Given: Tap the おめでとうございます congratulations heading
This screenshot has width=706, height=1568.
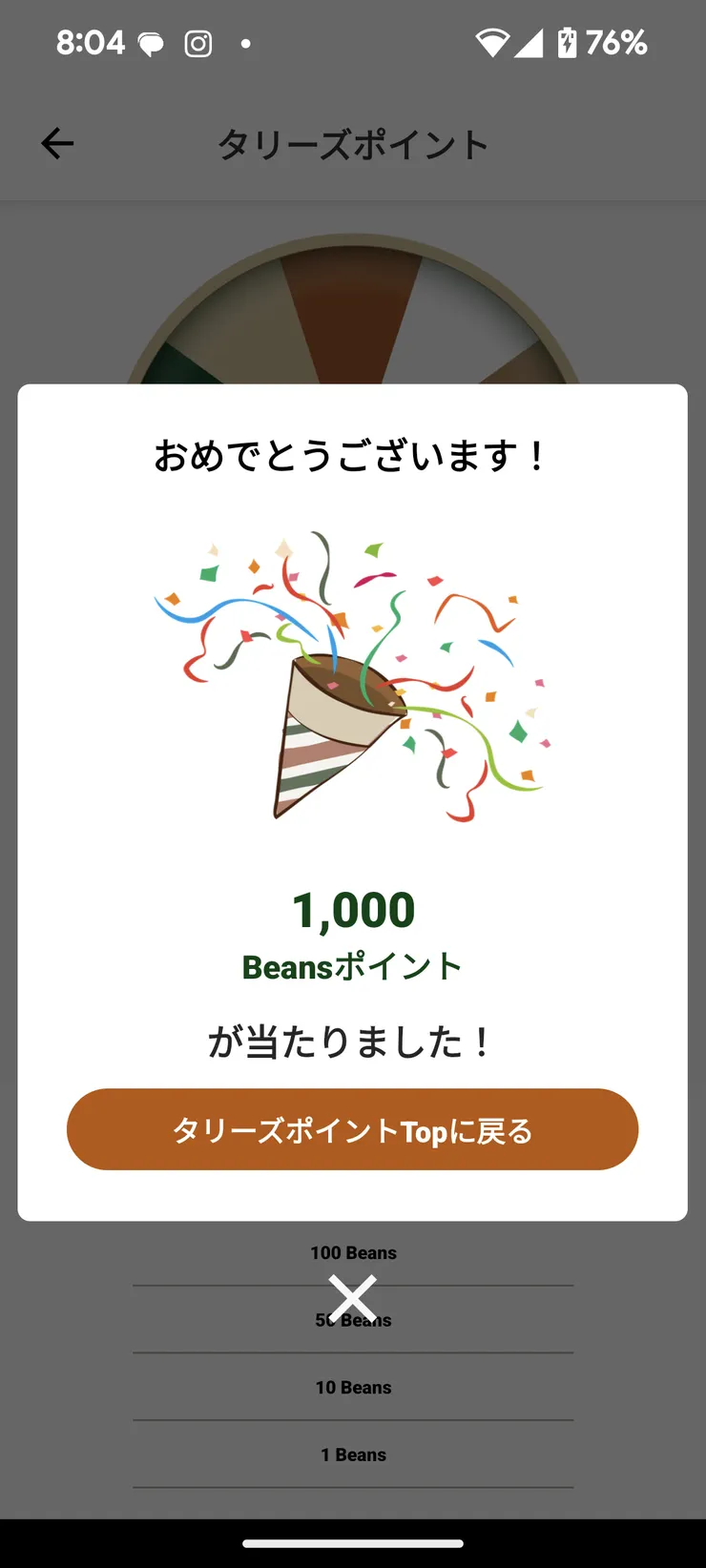Looking at the screenshot, I should 353,455.
